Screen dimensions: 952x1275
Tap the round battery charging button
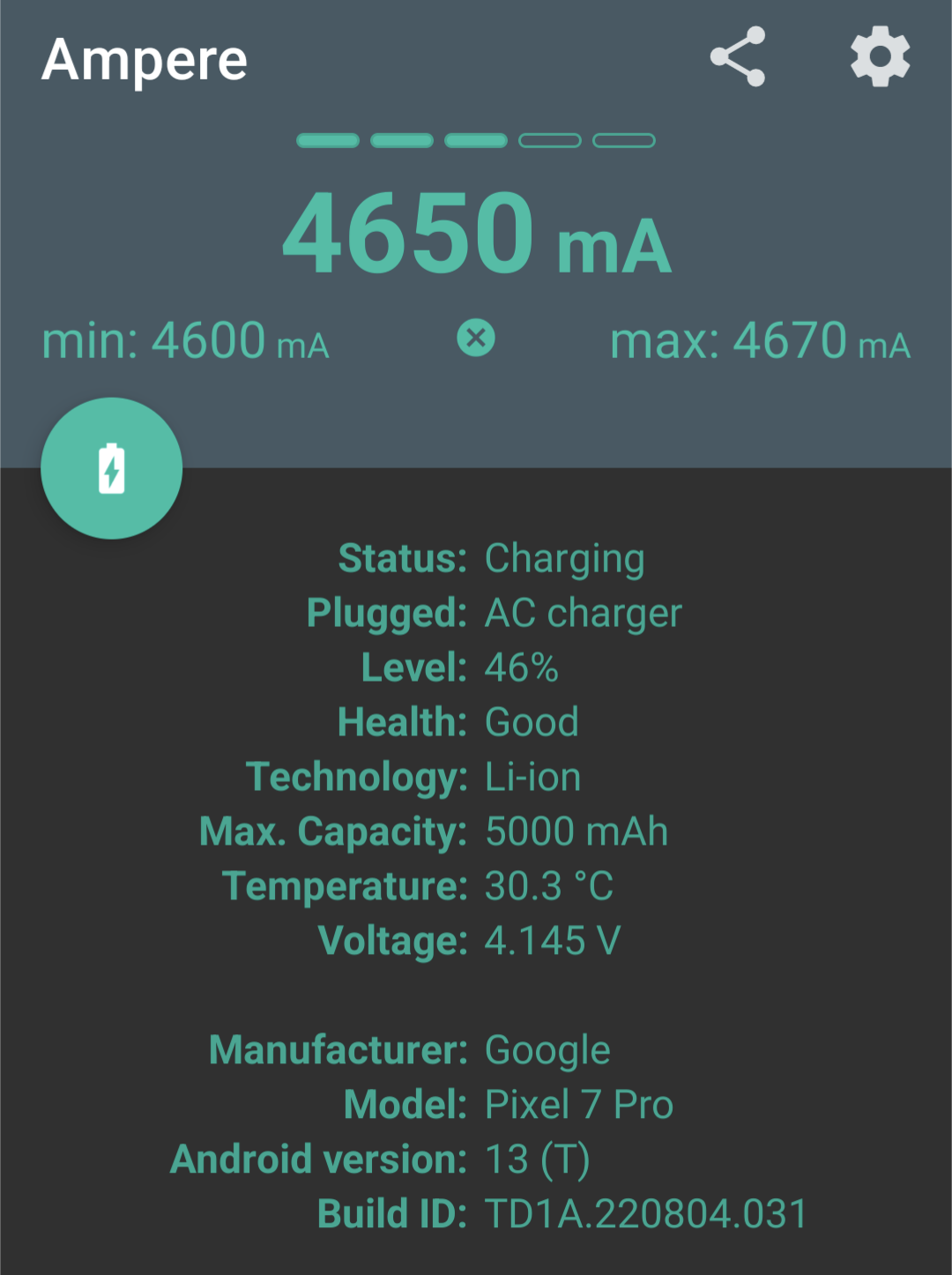pyautogui.click(x=112, y=468)
